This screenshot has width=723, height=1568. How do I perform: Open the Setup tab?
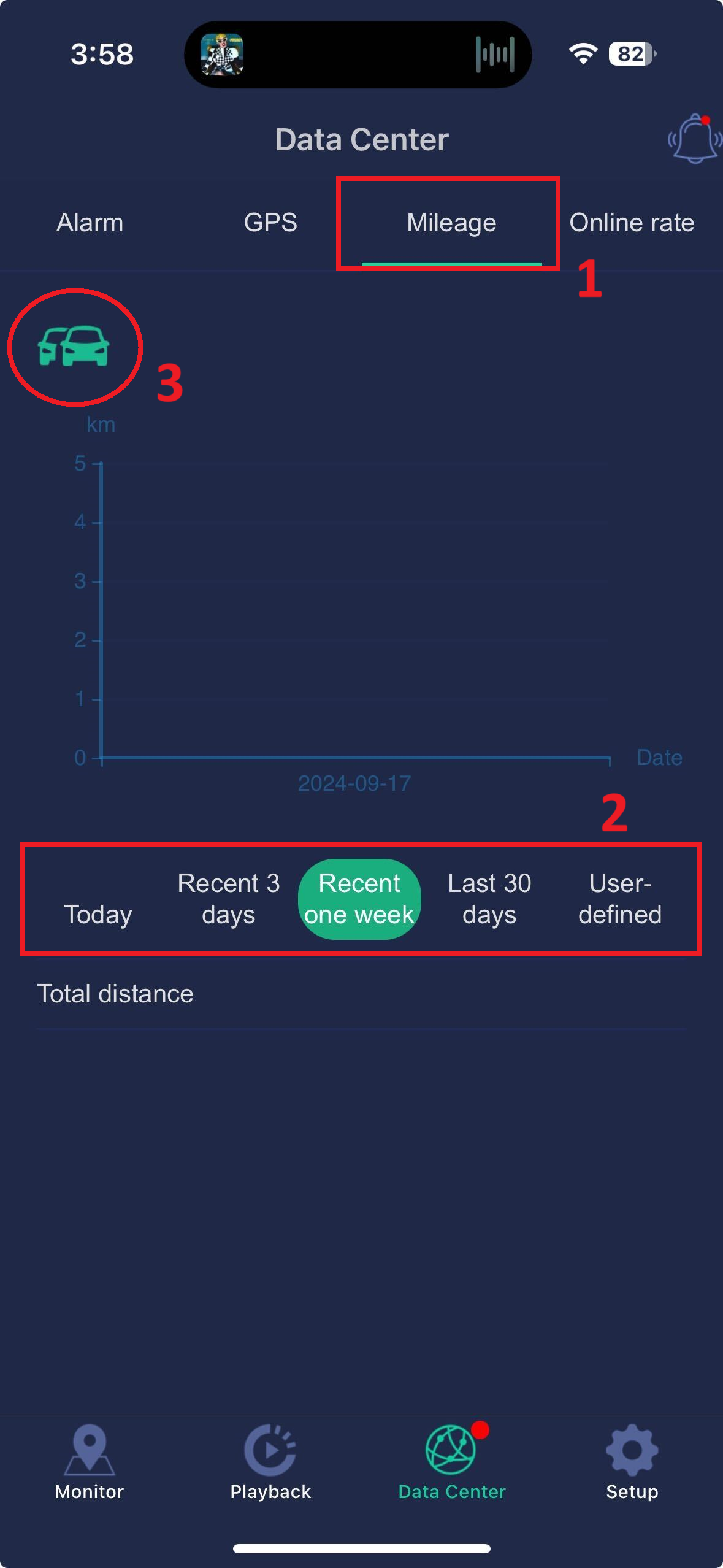coord(632,1463)
